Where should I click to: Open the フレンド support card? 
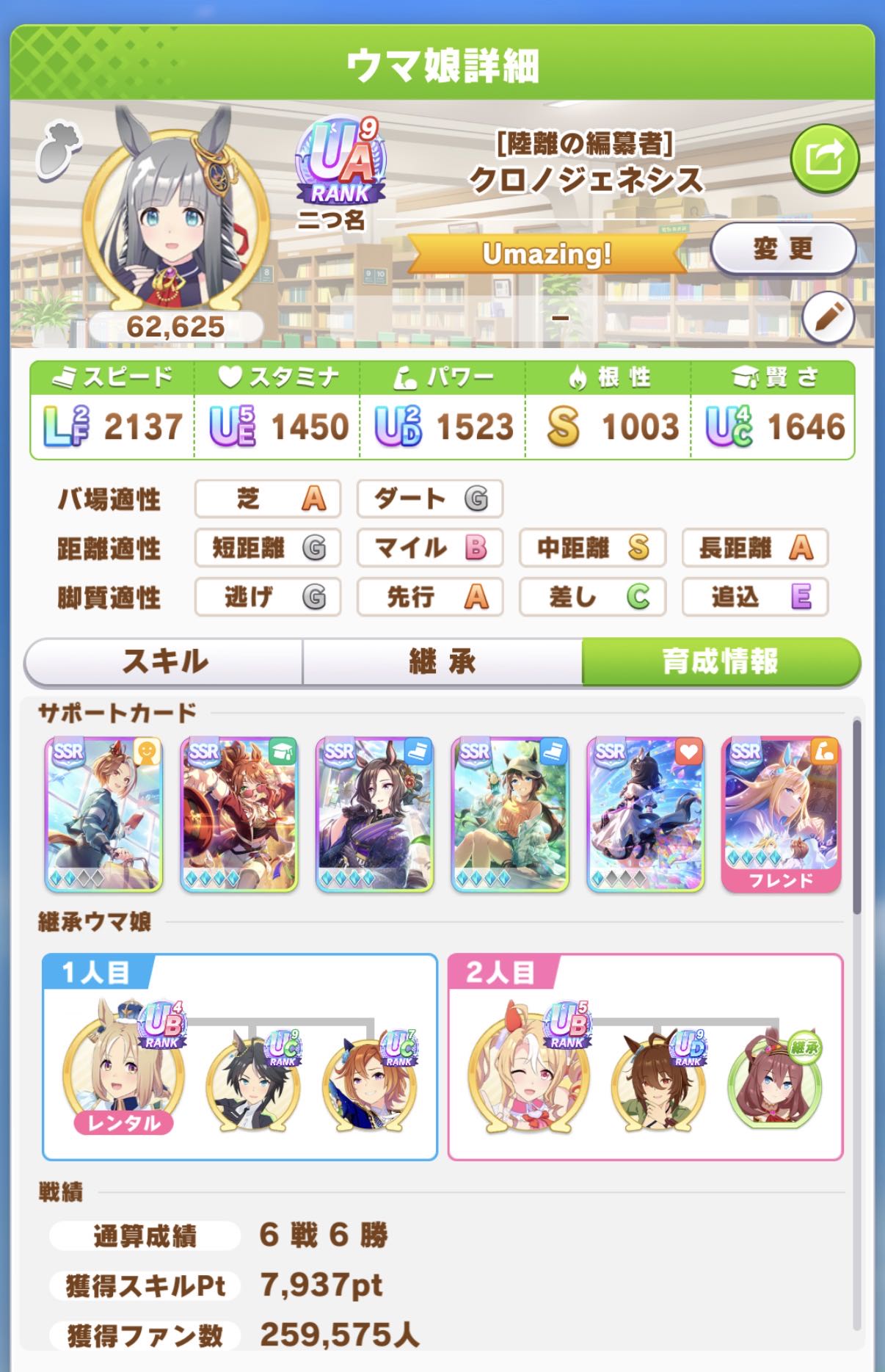[x=781, y=814]
